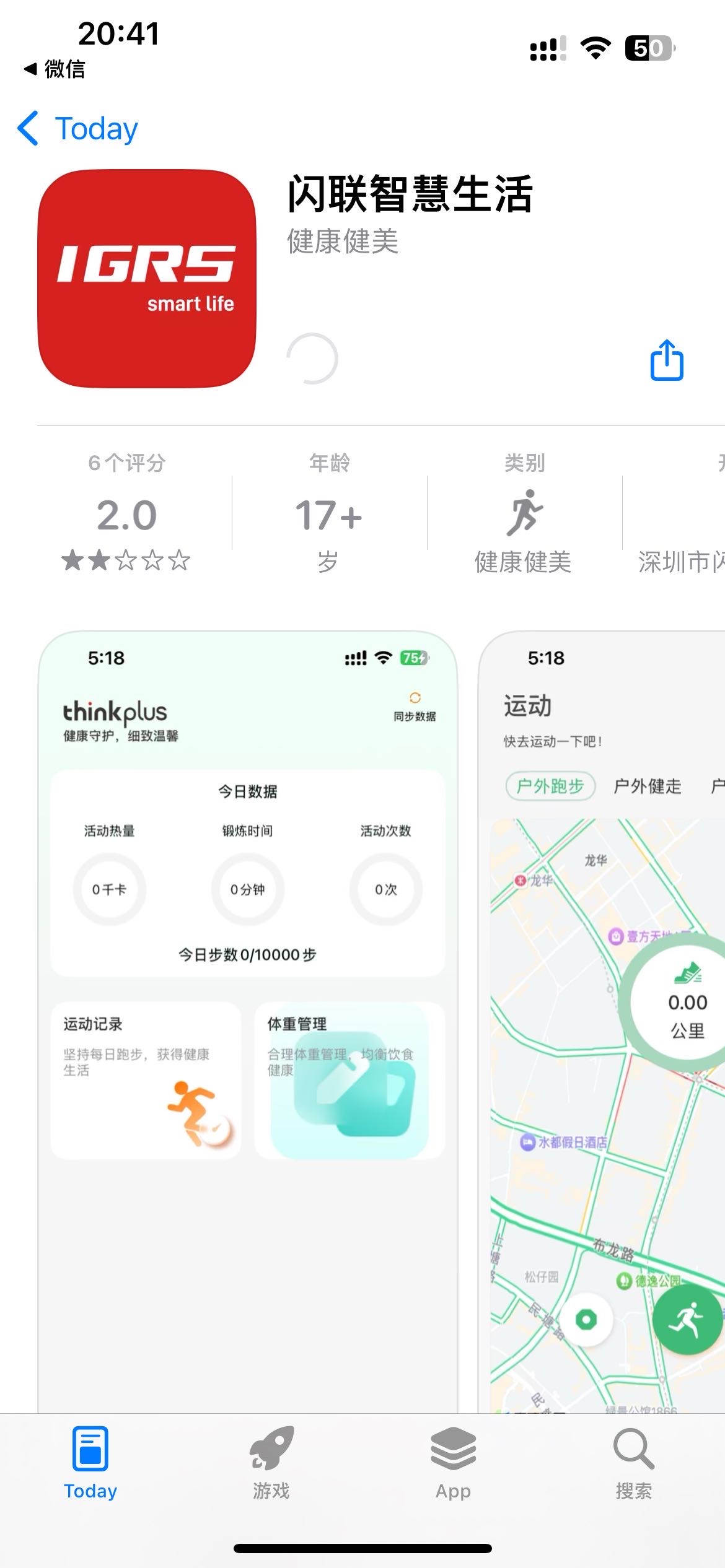This screenshot has height=1568, width=725.
Task: Return to 微信 via status bar link
Action: [55, 69]
